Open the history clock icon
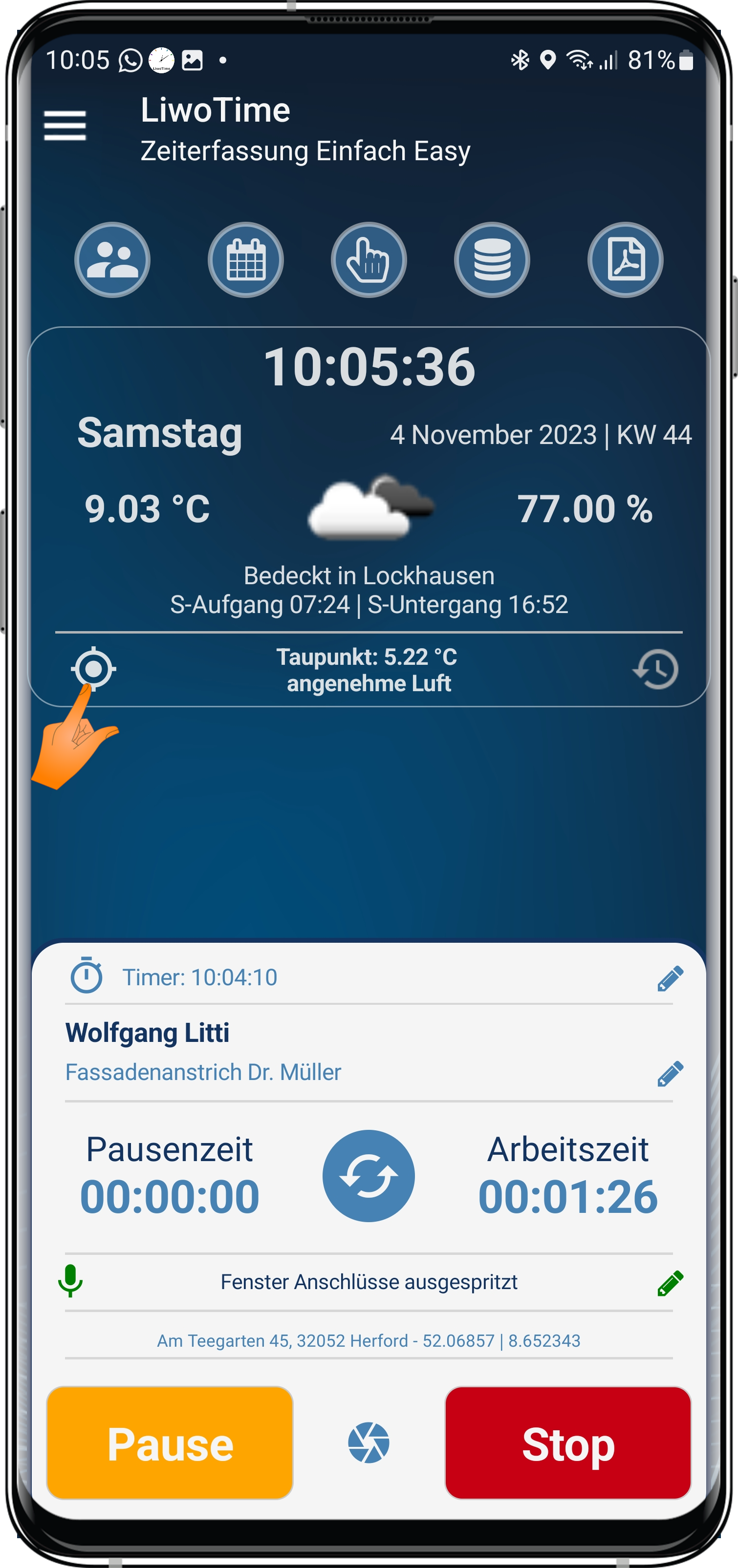The image size is (738, 1568). pos(656,669)
